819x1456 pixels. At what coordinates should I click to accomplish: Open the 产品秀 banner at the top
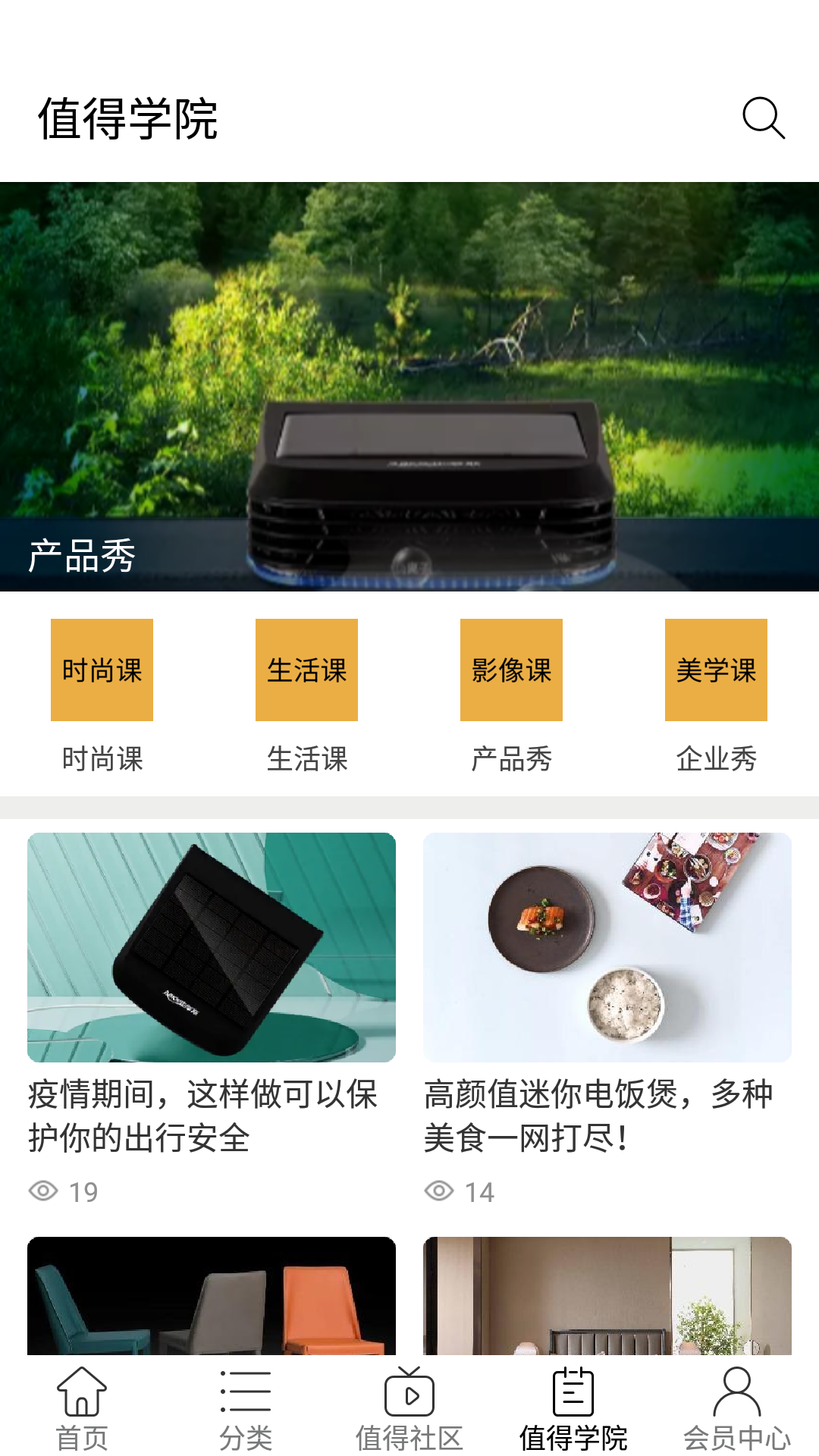click(x=409, y=387)
